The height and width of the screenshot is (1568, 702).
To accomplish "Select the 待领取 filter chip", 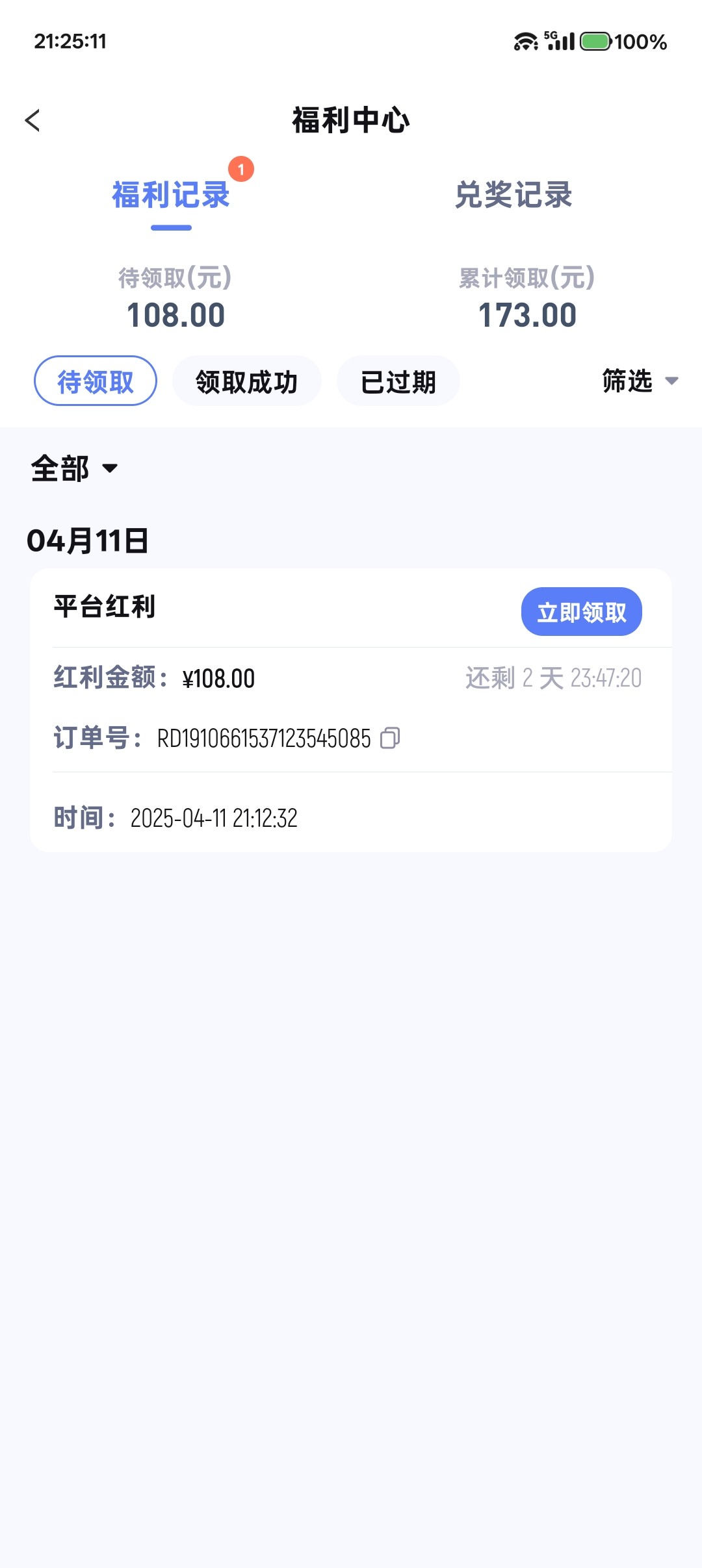I will coord(96,381).
